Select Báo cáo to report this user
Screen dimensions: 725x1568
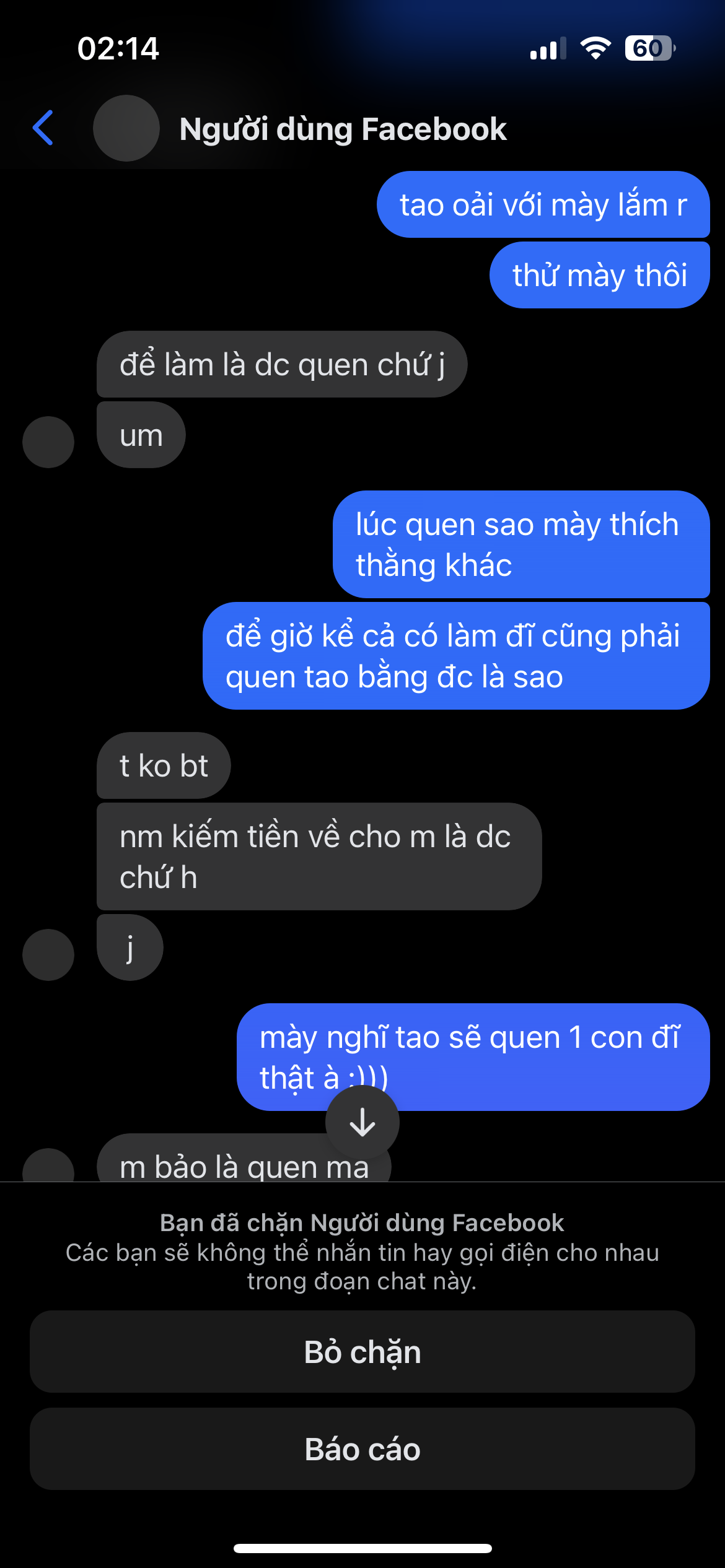click(362, 1449)
